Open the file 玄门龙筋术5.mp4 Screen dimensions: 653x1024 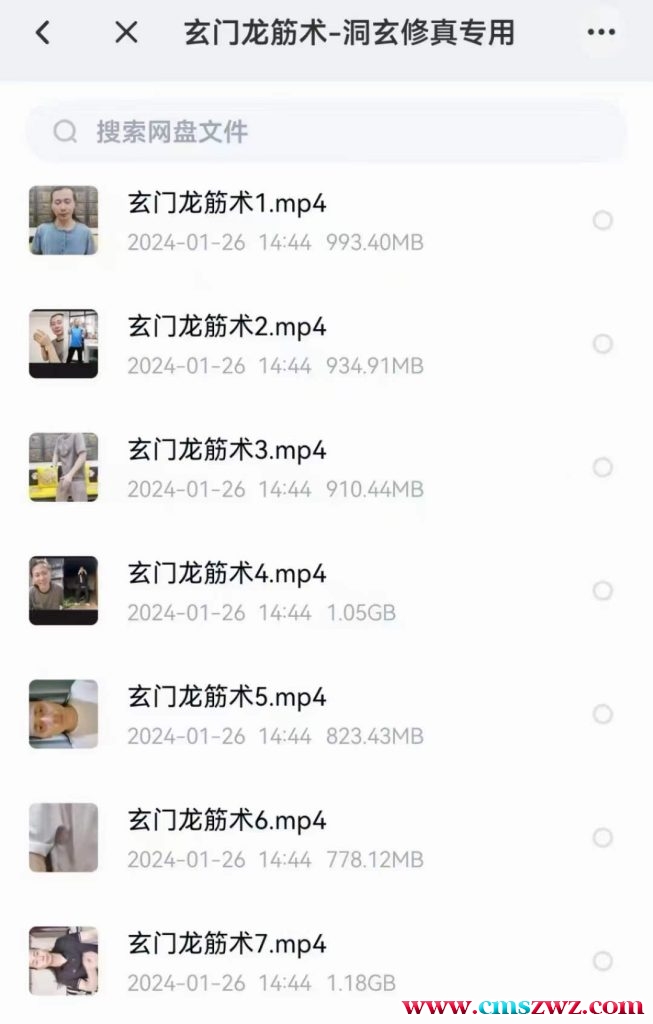227,698
